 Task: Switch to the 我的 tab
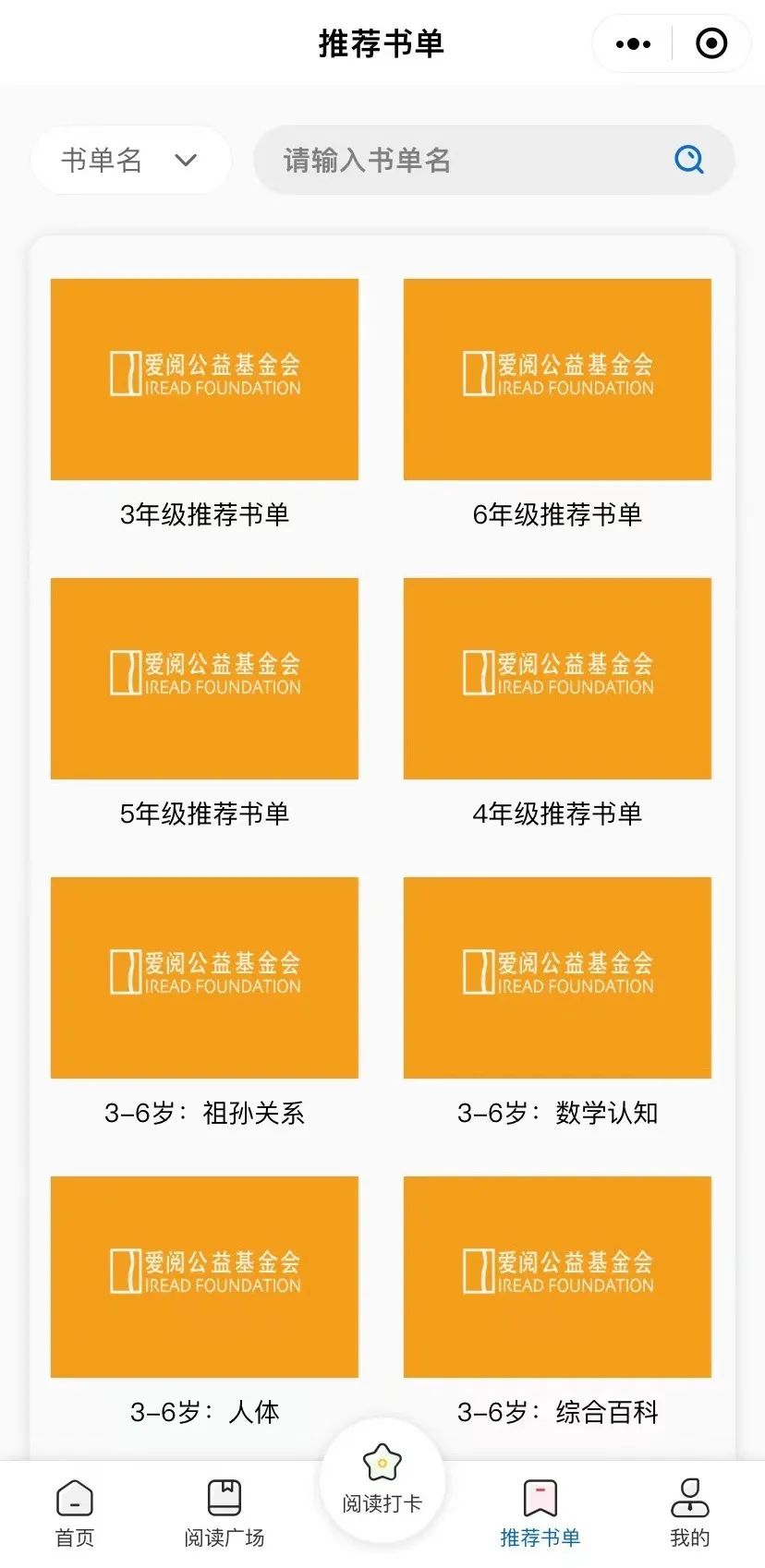[x=689, y=1514]
